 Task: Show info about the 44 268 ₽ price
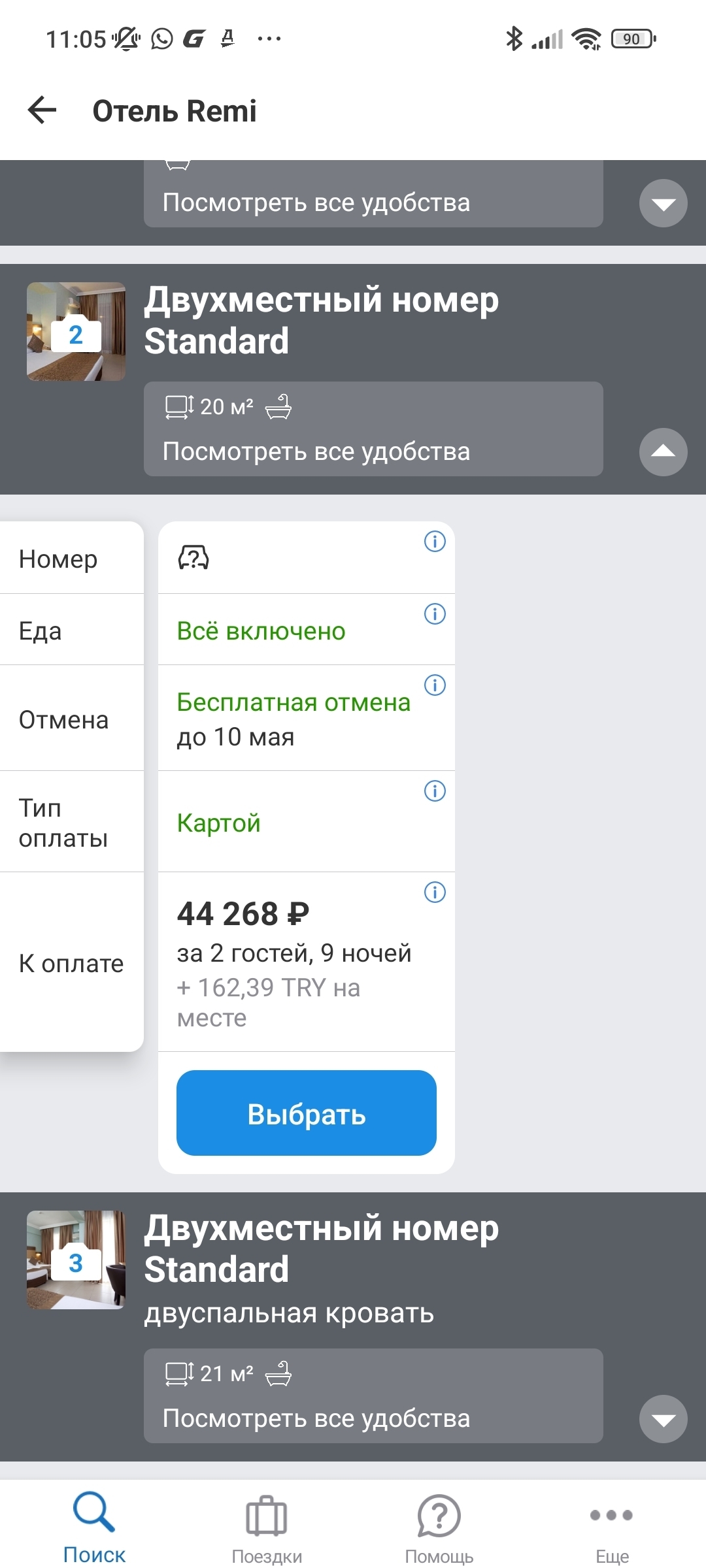click(x=435, y=892)
